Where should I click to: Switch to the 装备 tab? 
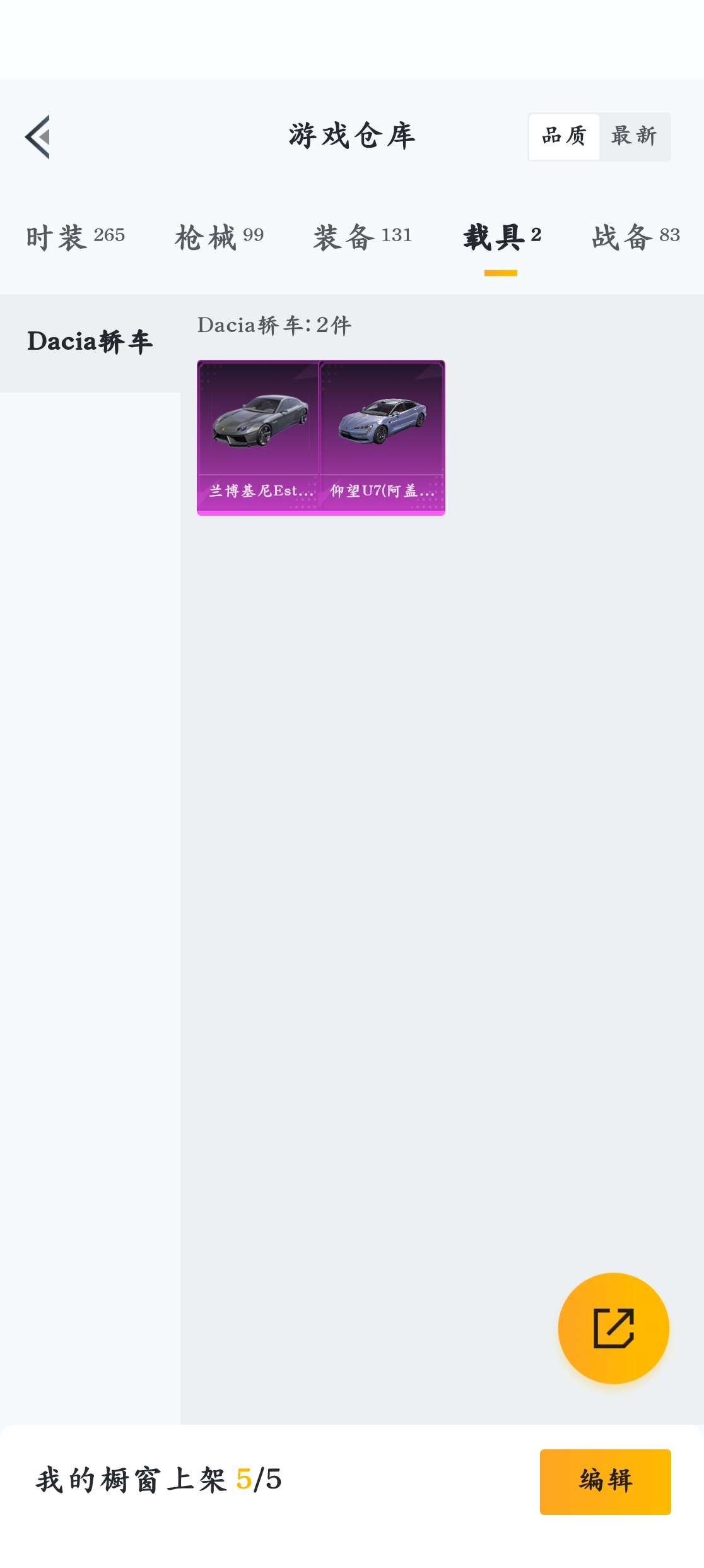coord(362,238)
